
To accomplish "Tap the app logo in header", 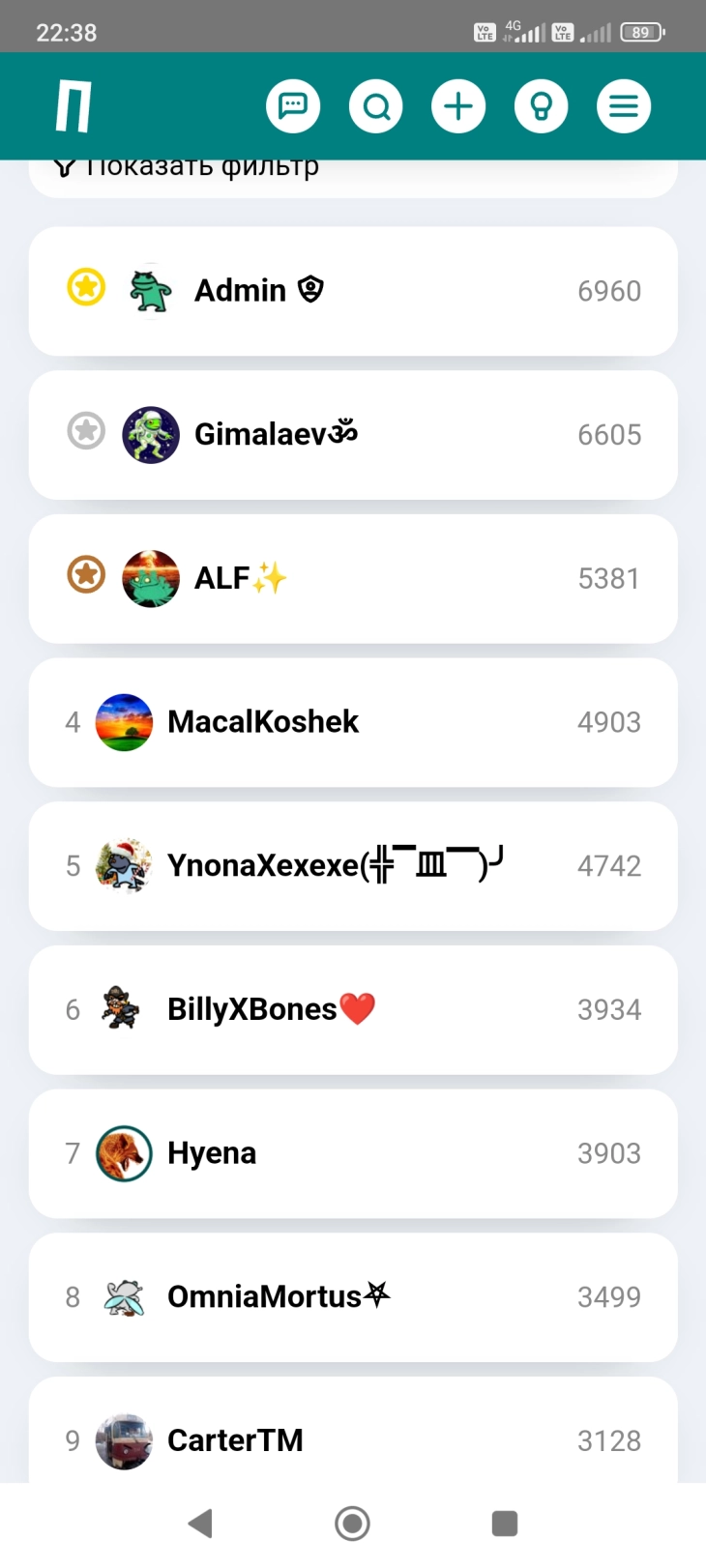I will (74, 106).
